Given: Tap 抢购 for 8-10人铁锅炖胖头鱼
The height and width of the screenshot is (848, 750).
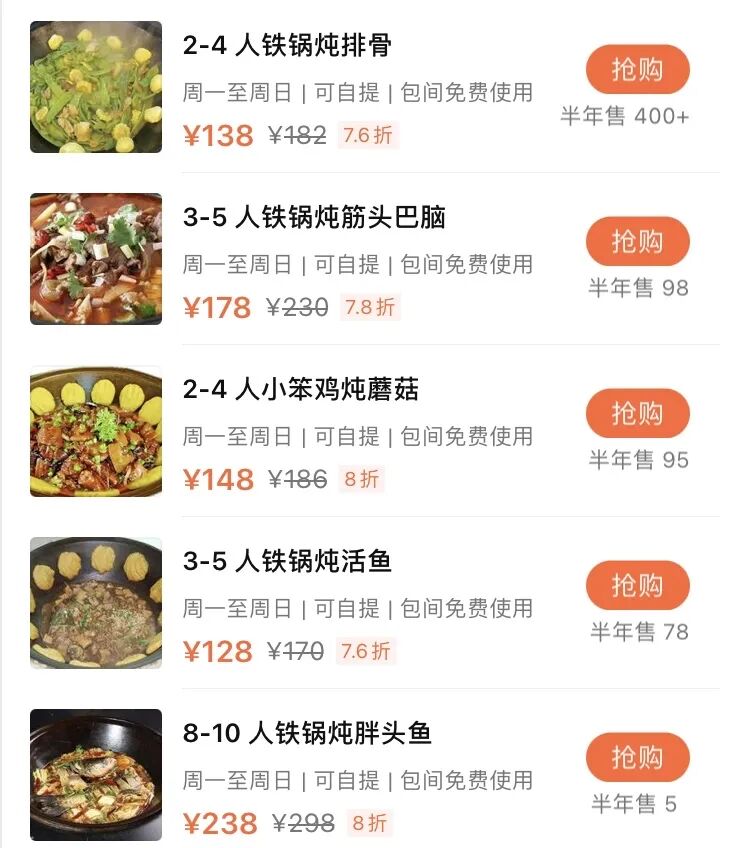Looking at the screenshot, I should click(x=637, y=758).
